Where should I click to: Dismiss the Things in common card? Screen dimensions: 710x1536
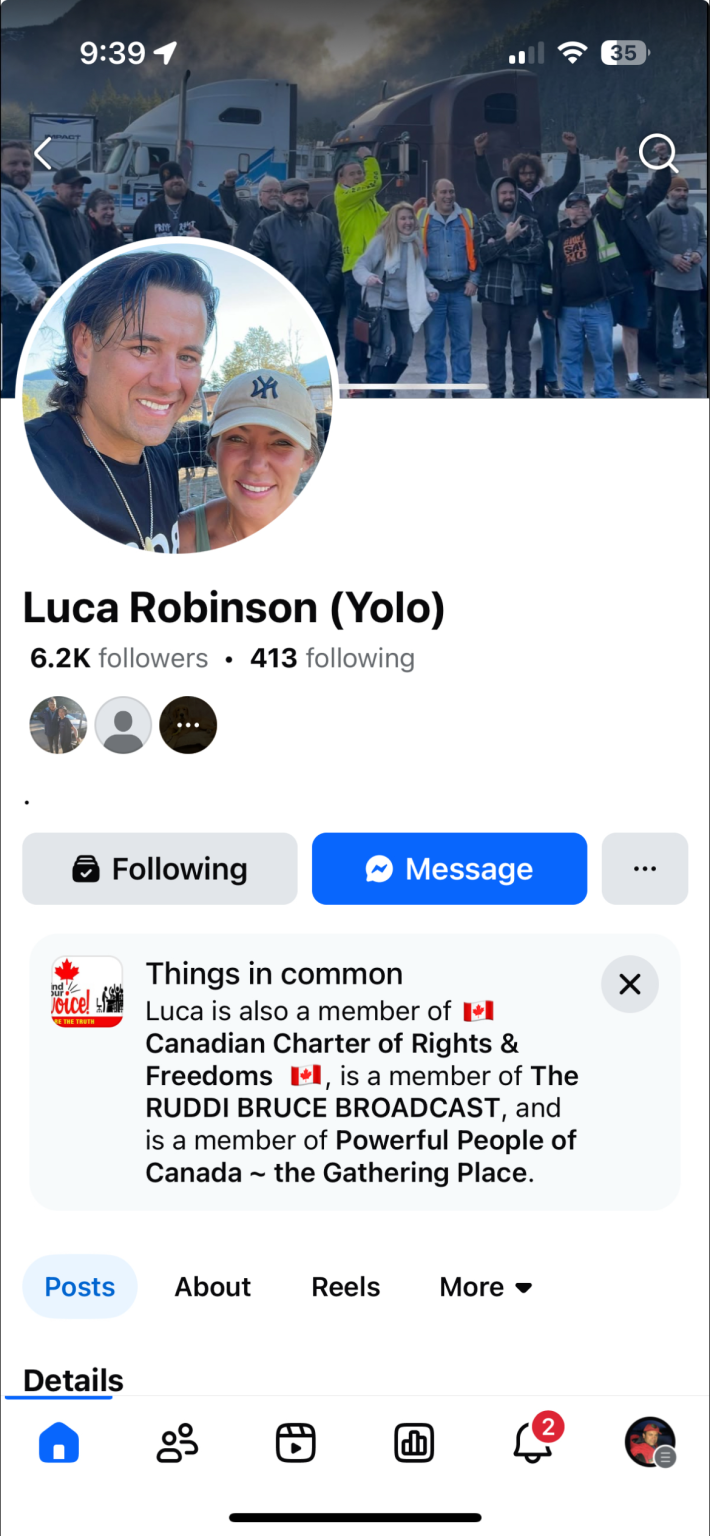click(x=629, y=985)
